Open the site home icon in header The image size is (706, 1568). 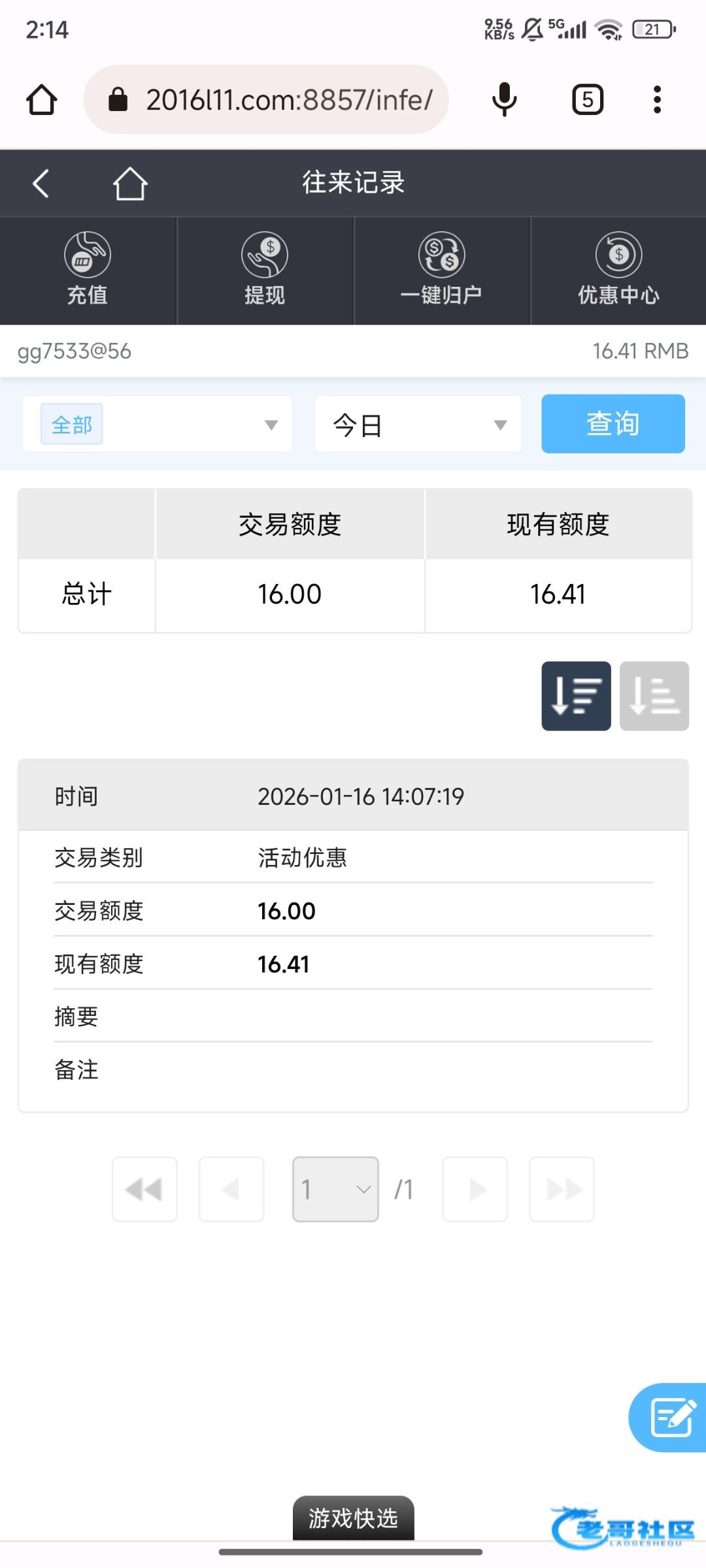coord(130,183)
